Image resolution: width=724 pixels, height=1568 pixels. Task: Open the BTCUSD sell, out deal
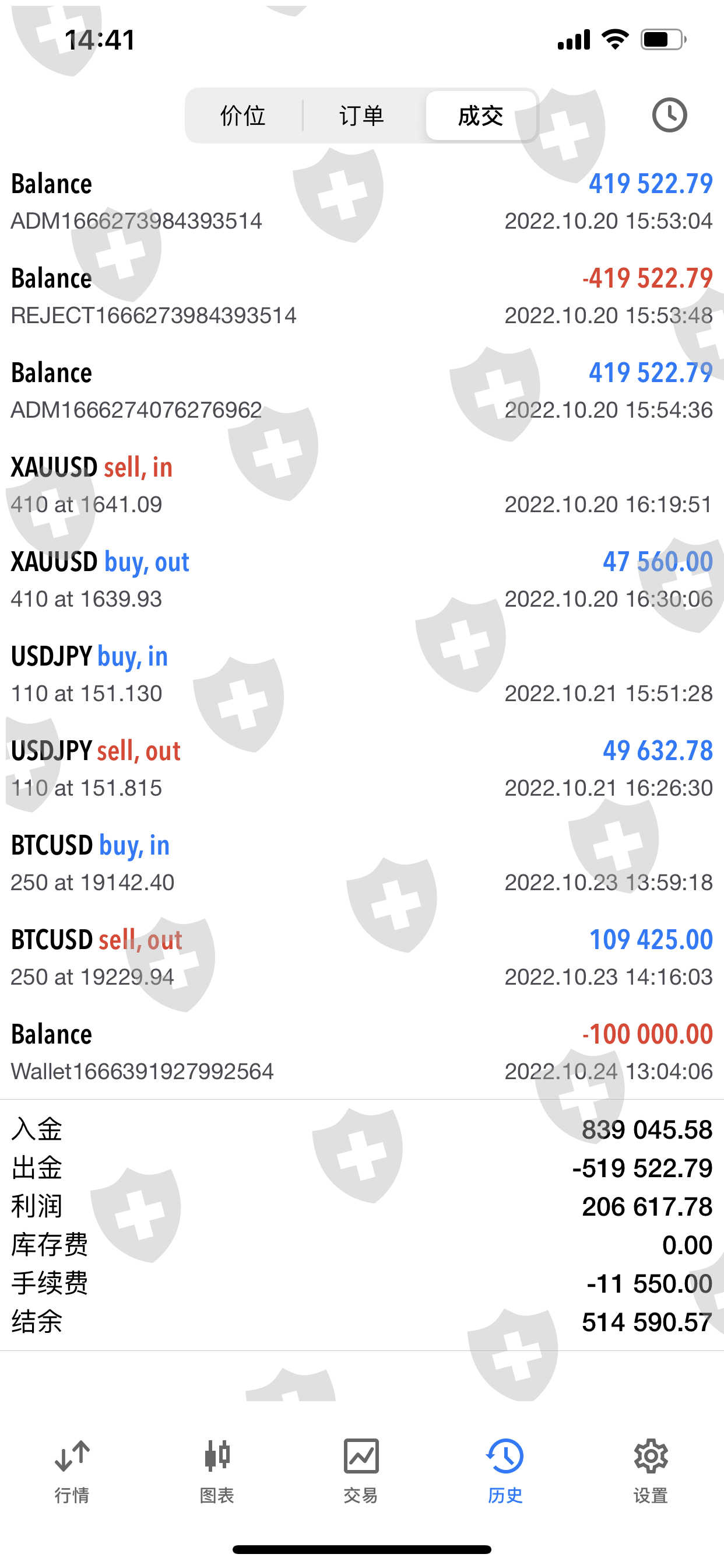[x=361, y=957]
